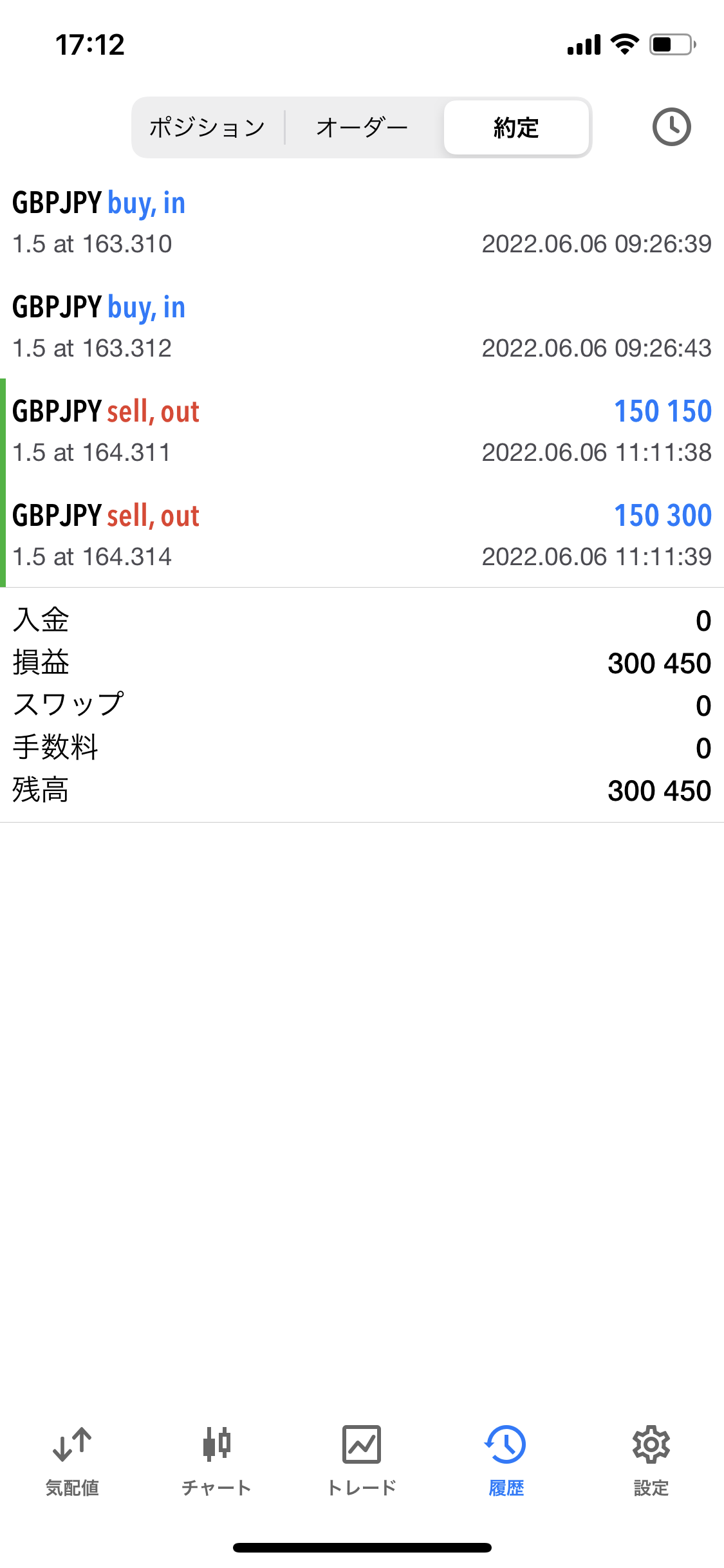The image size is (724, 1568).
Task: Switch to the オーダー segment
Action: point(363,127)
